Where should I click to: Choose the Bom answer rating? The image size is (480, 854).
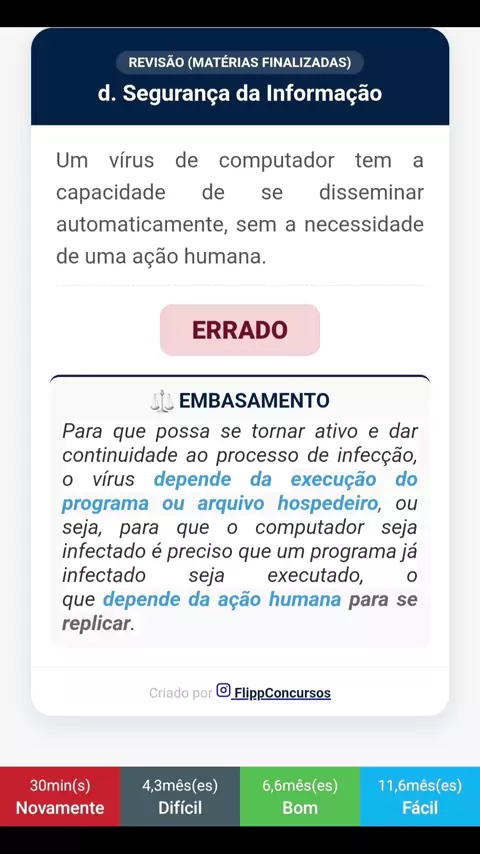tap(300, 796)
